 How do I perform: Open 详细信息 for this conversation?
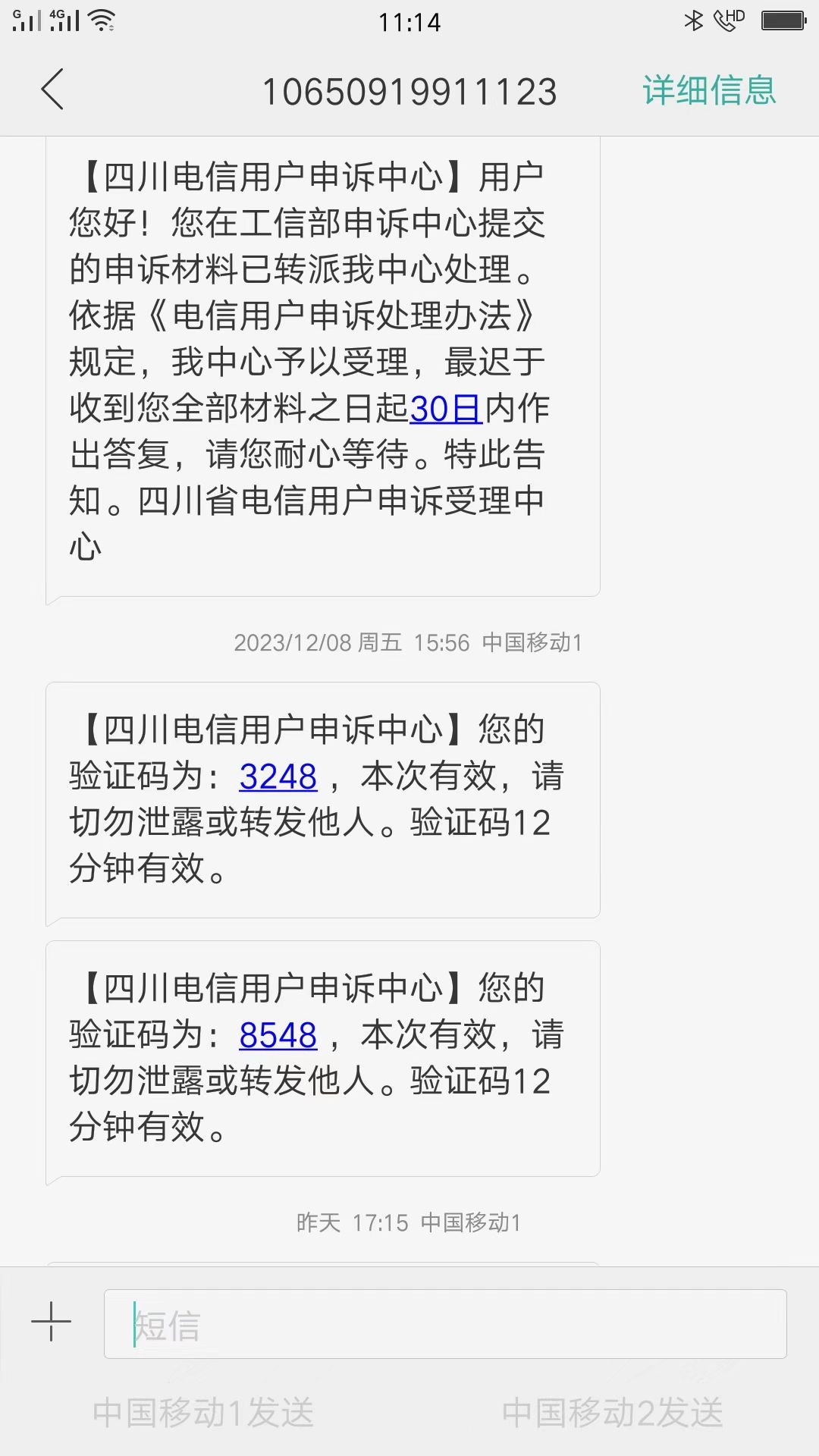(709, 91)
